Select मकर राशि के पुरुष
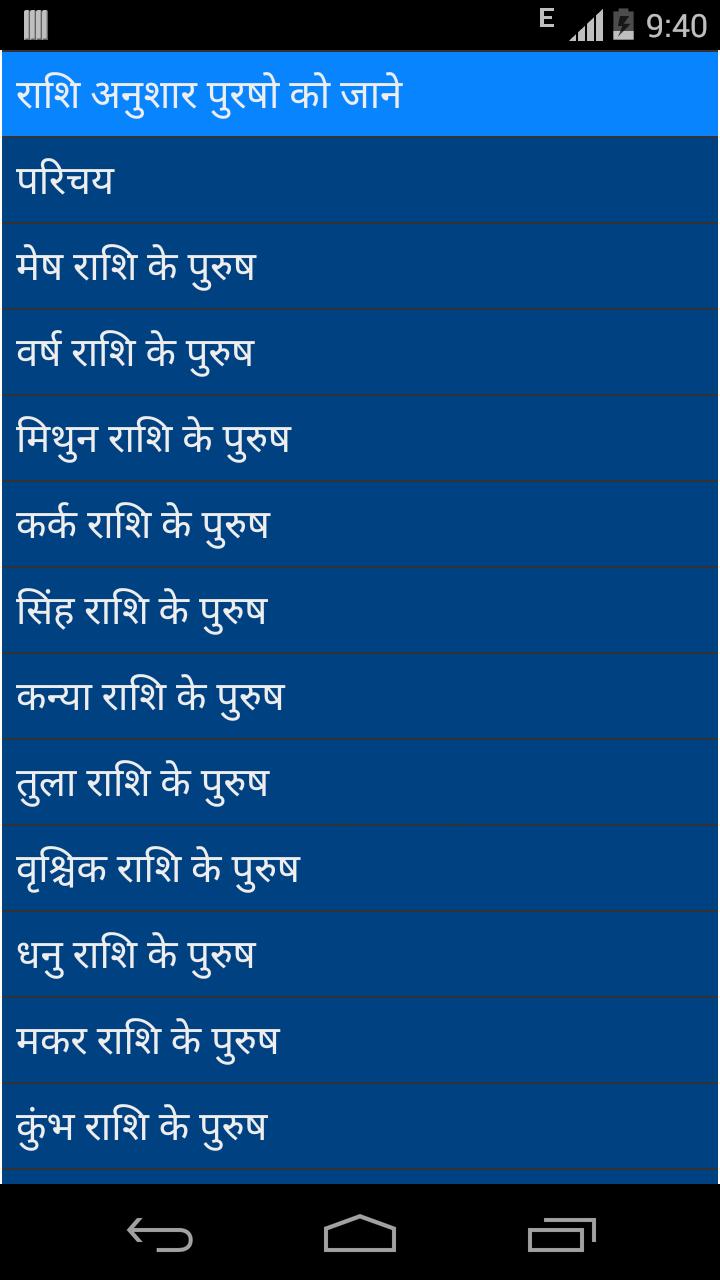720x1280 pixels. [x=360, y=1040]
